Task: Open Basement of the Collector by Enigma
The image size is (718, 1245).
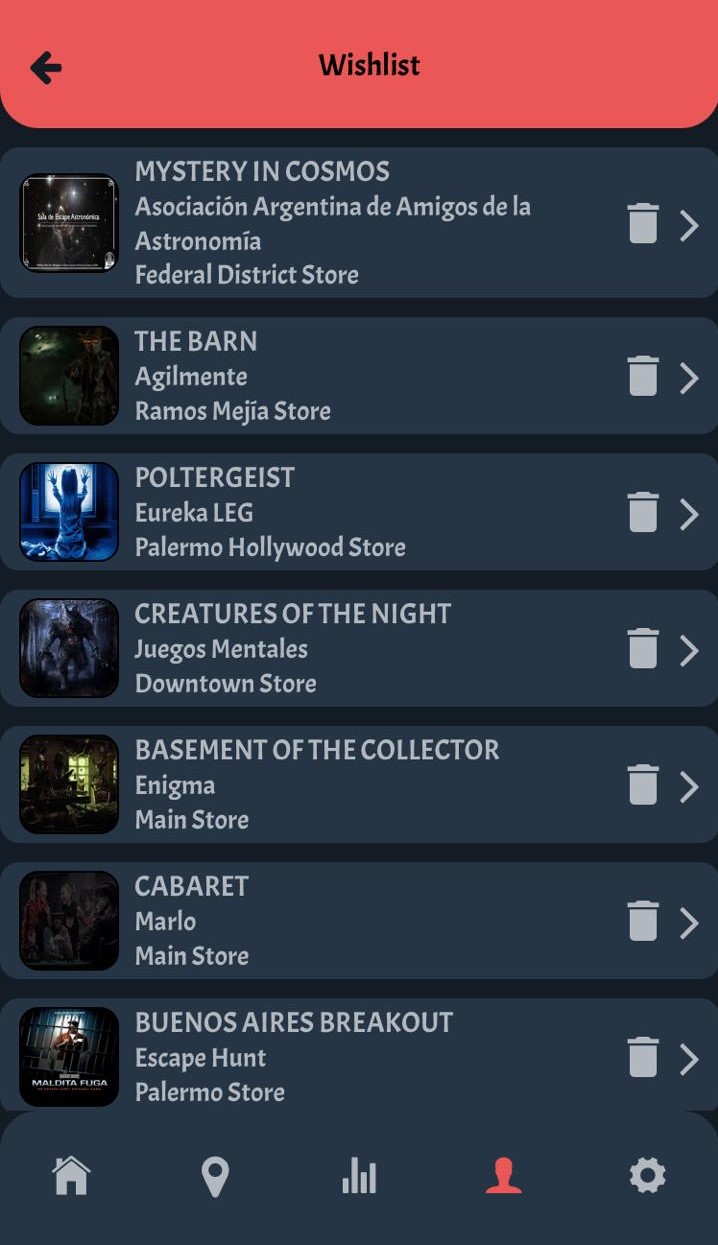Action: coord(689,787)
